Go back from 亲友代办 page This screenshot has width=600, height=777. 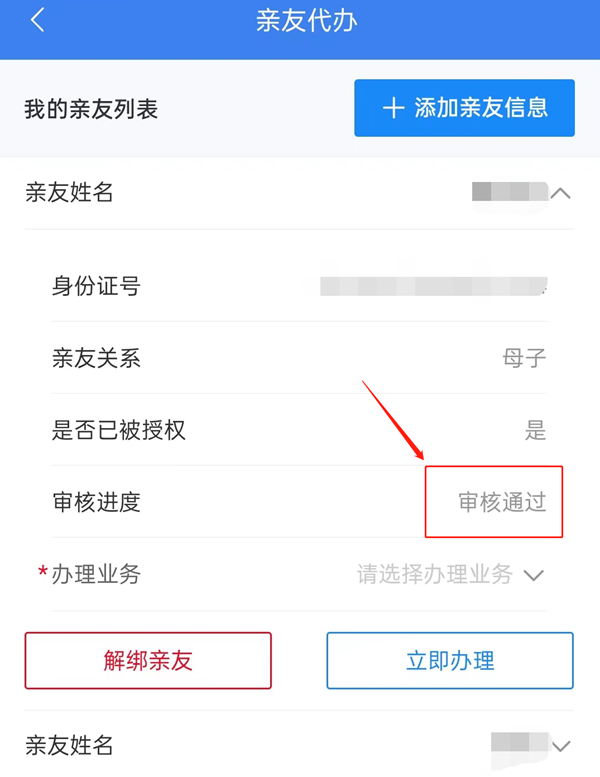click(x=38, y=21)
